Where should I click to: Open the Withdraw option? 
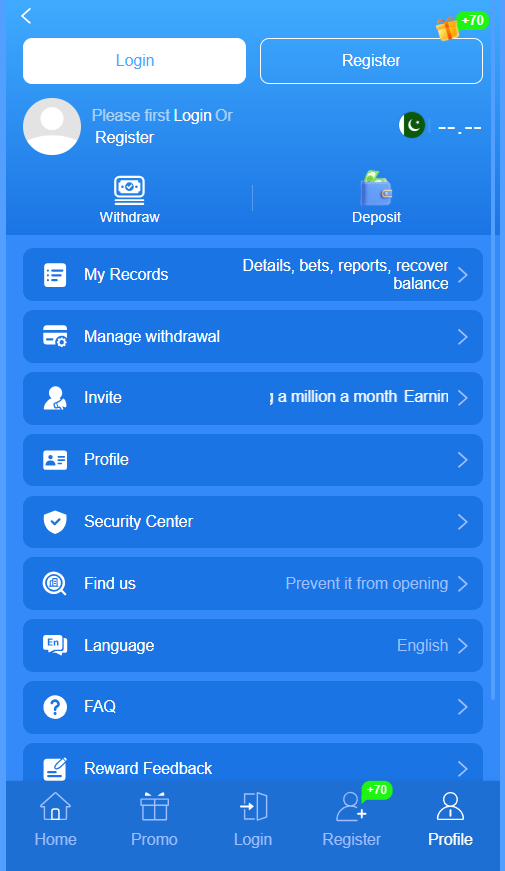(x=129, y=200)
